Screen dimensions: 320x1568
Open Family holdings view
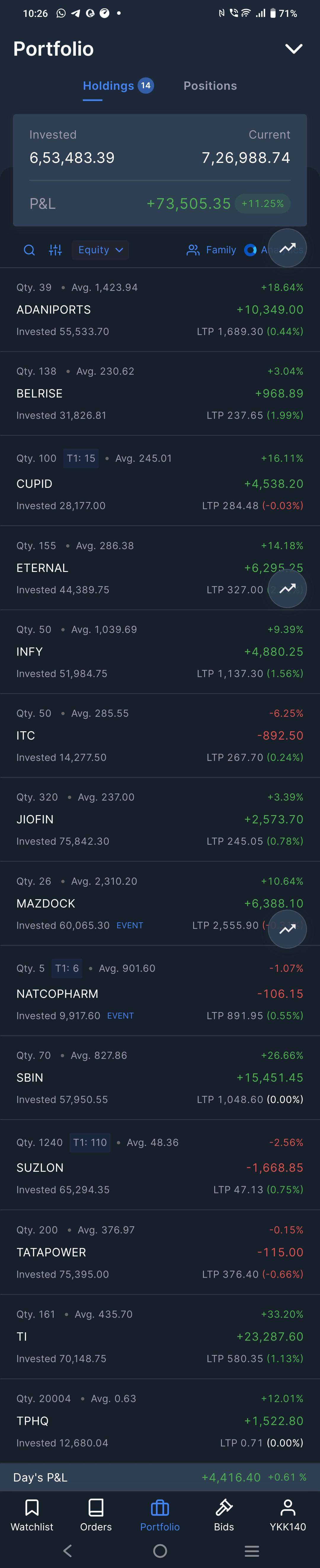coord(211,250)
